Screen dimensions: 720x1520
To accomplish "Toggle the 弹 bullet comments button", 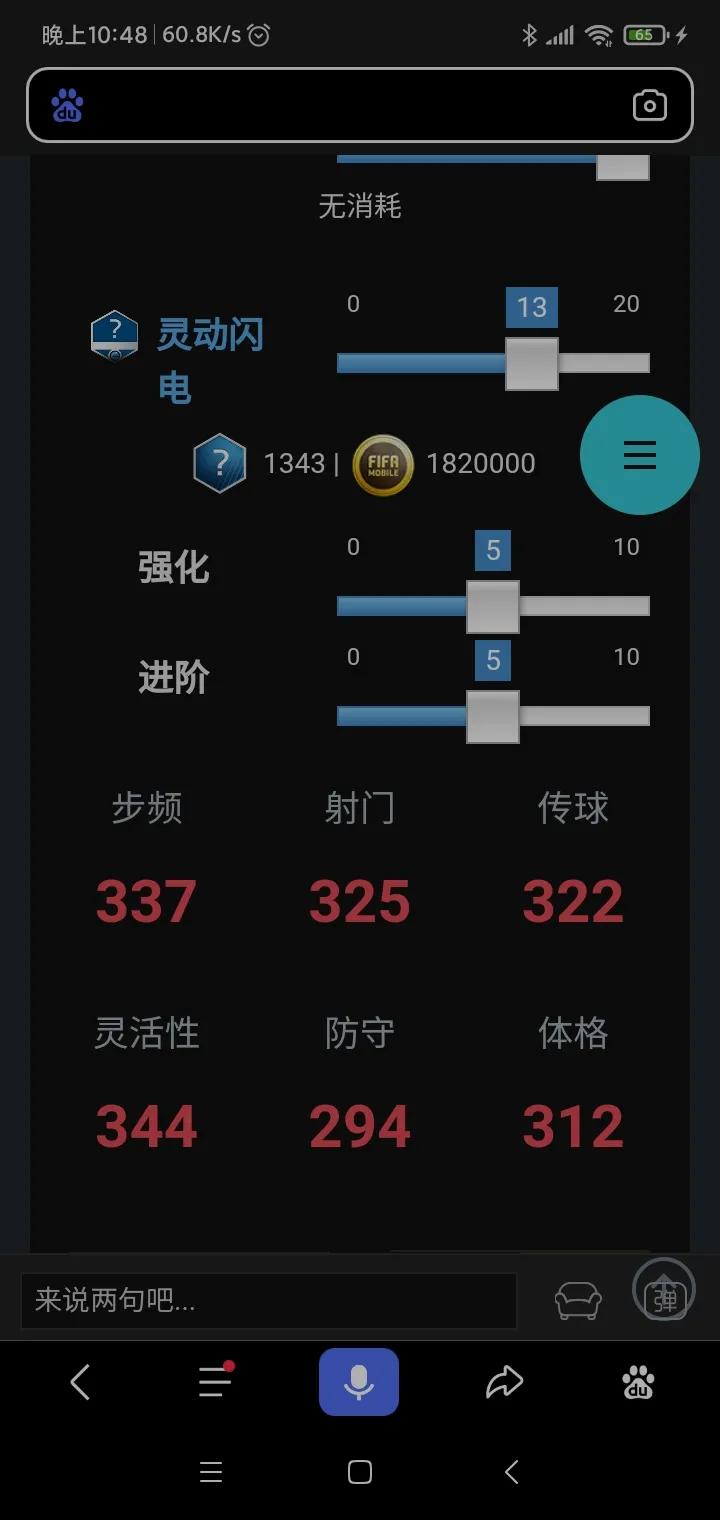I will coord(664,1290).
